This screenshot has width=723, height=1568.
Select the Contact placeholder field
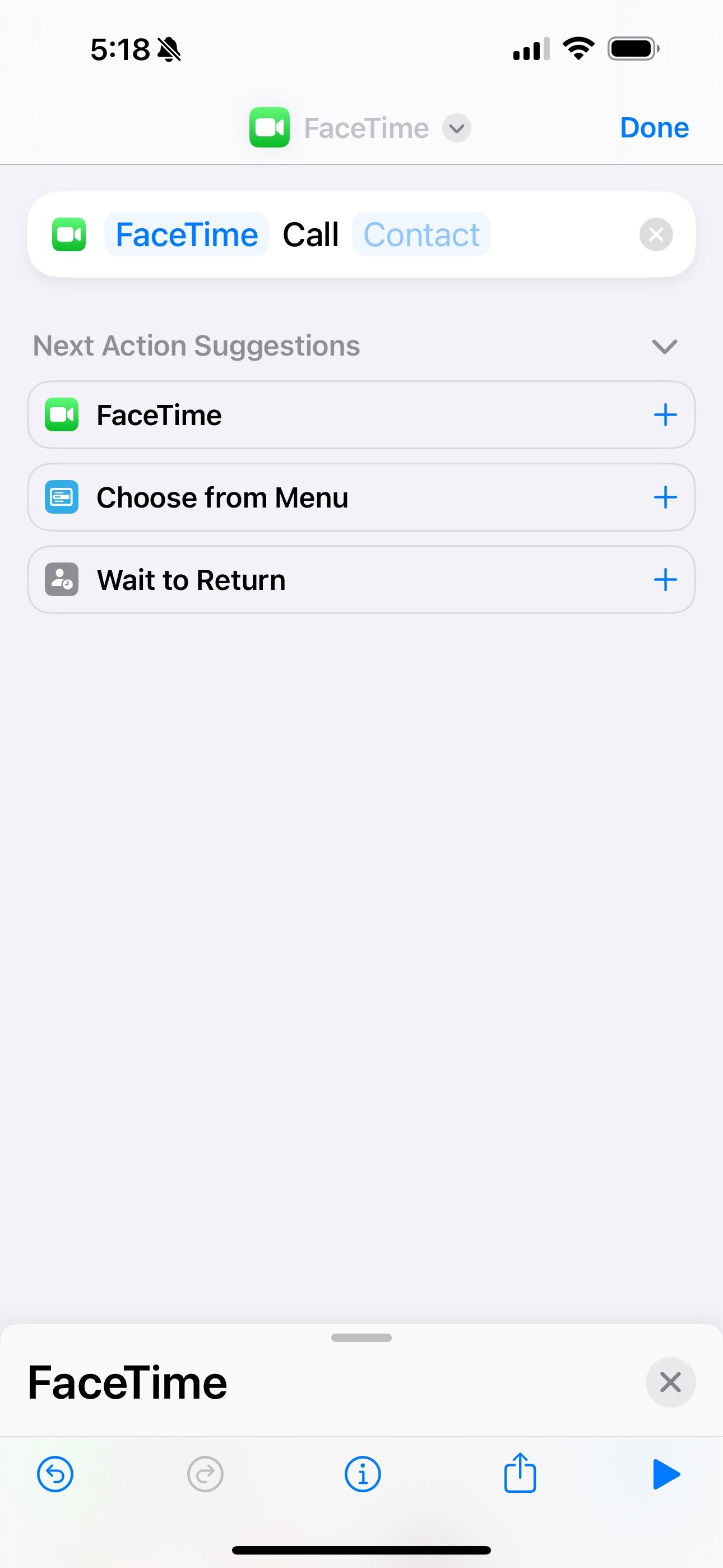tap(421, 234)
